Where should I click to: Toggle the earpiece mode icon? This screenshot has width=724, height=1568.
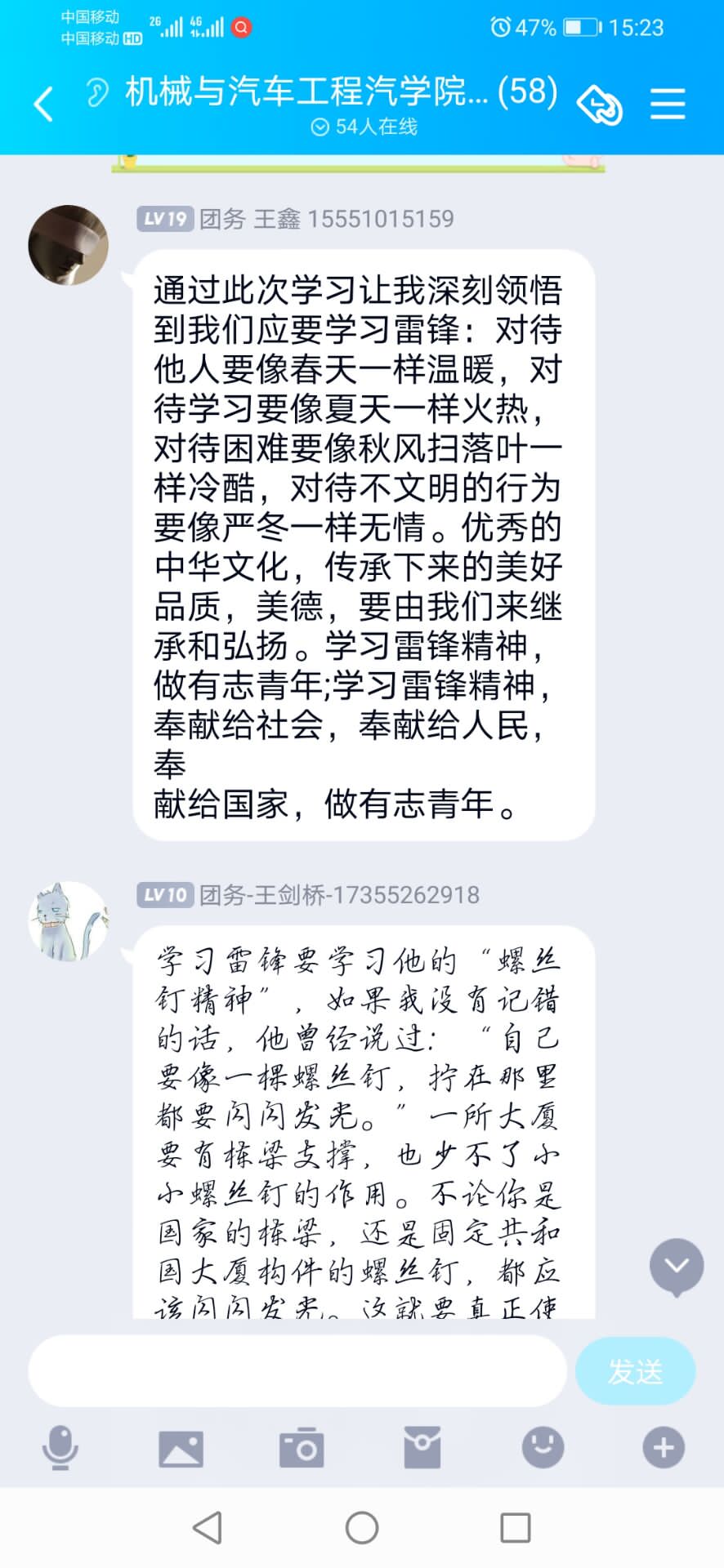(97, 92)
